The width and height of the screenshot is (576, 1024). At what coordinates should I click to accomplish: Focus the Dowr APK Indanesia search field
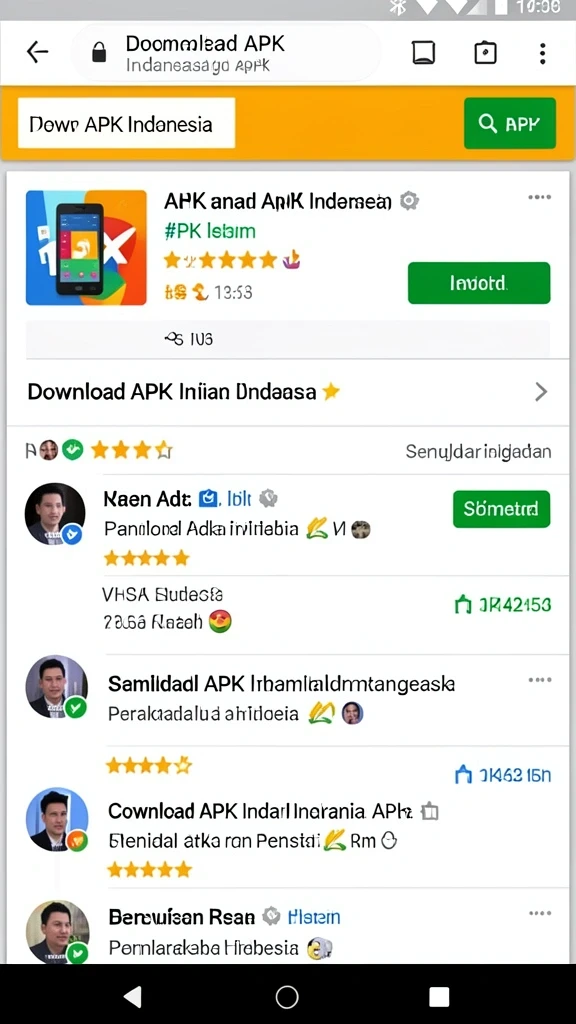[x=126, y=123]
